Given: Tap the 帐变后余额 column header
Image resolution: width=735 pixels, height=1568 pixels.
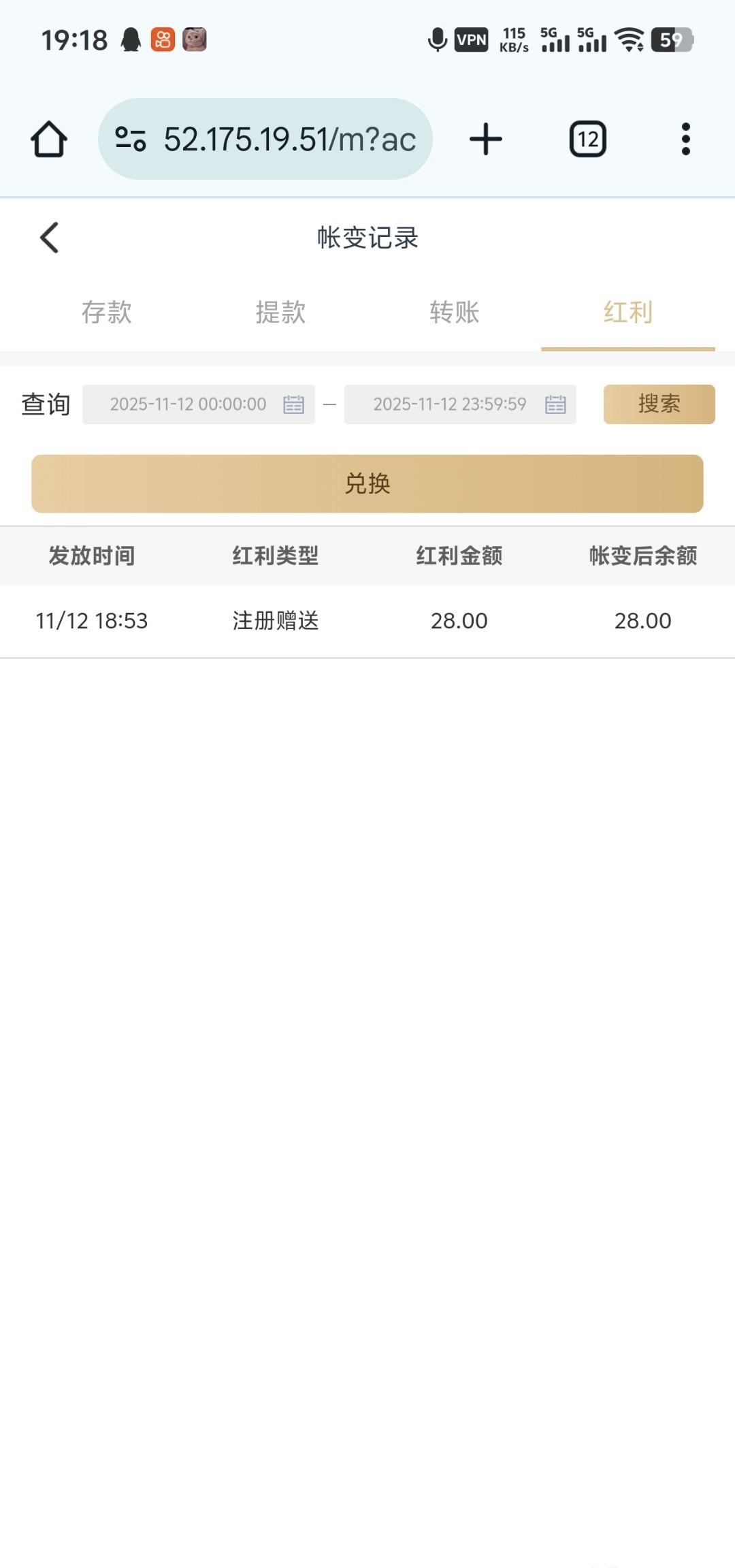Looking at the screenshot, I should 642,556.
